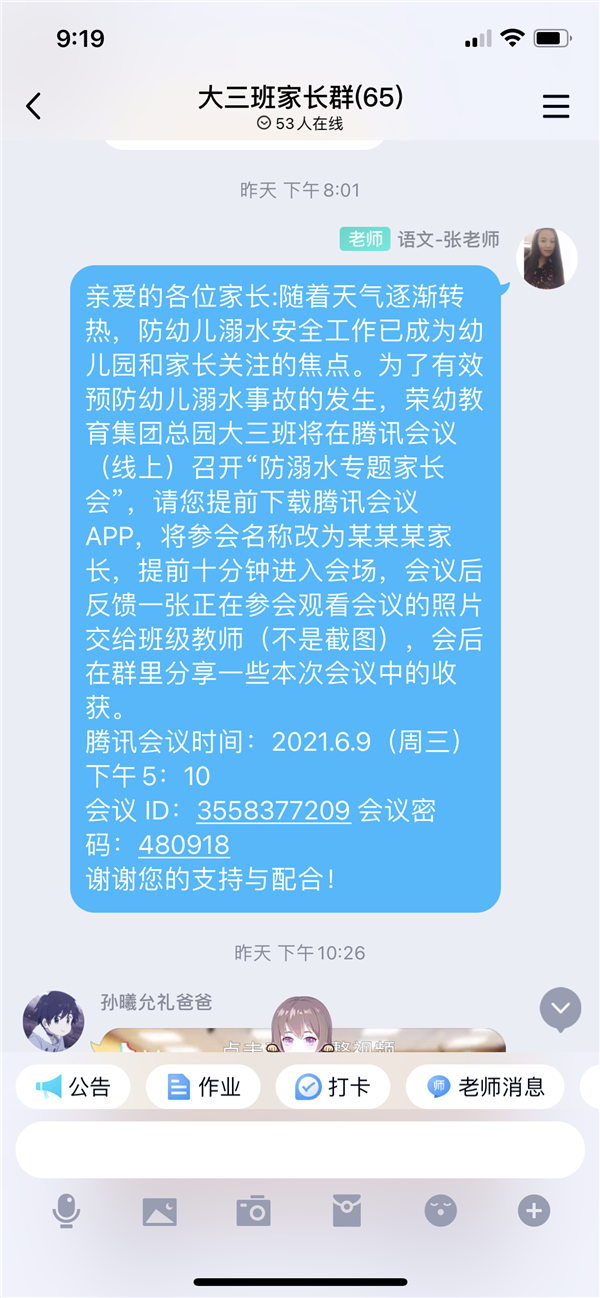The width and height of the screenshot is (600, 1298).
Task: Start voice input with microphone
Action: coord(66,1211)
